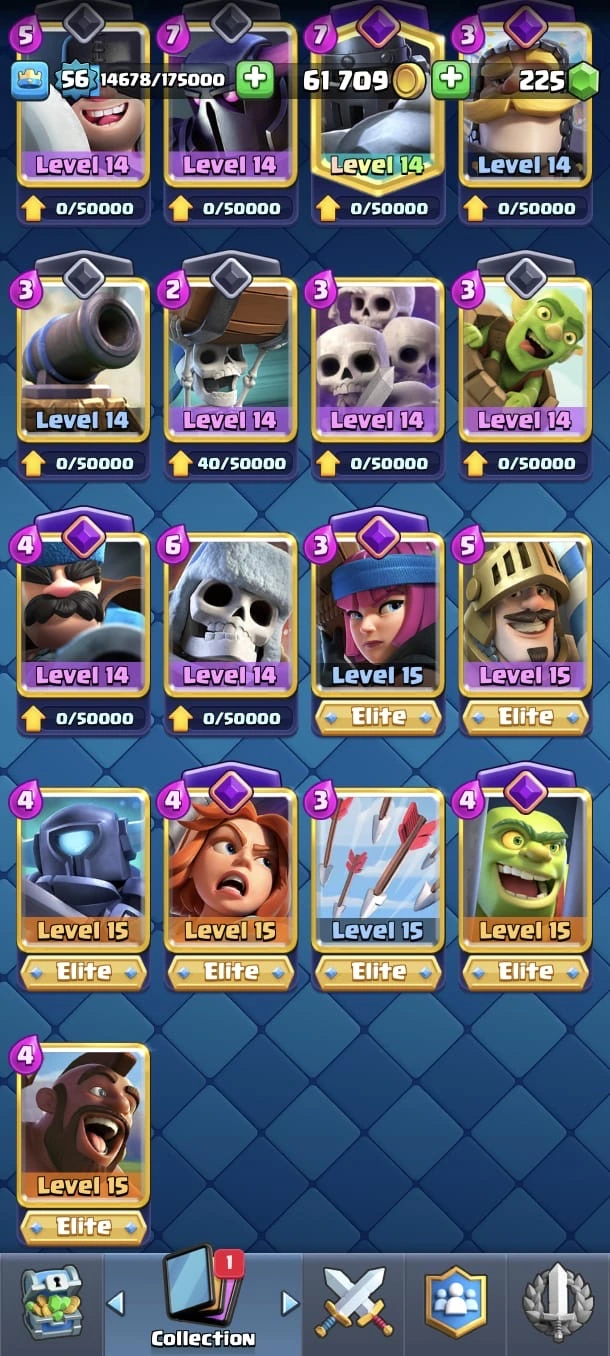Screen dimensions: 610x1356
Task: Select the Cannon card
Action: coord(82,360)
